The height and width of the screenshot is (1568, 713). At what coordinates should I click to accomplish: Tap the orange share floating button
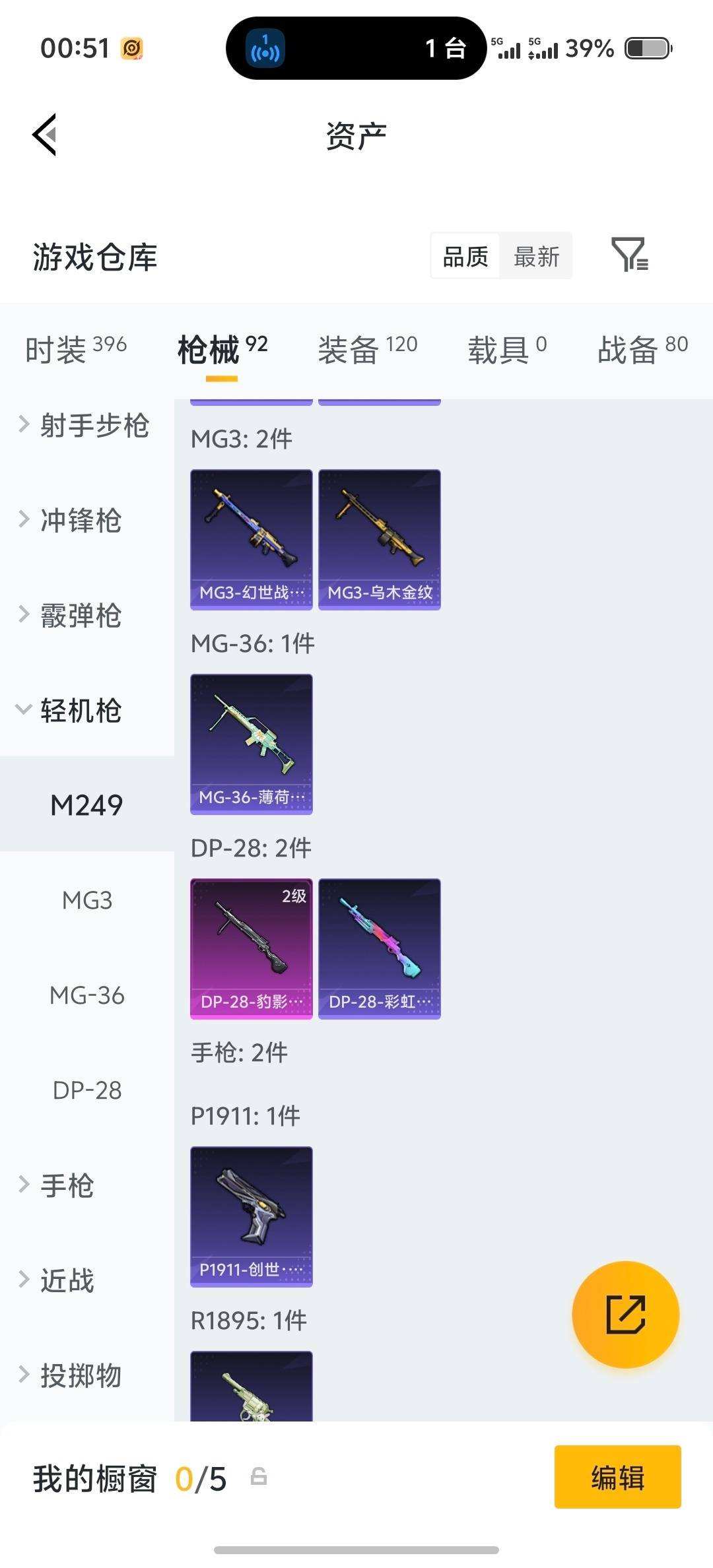pos(625,1315)
